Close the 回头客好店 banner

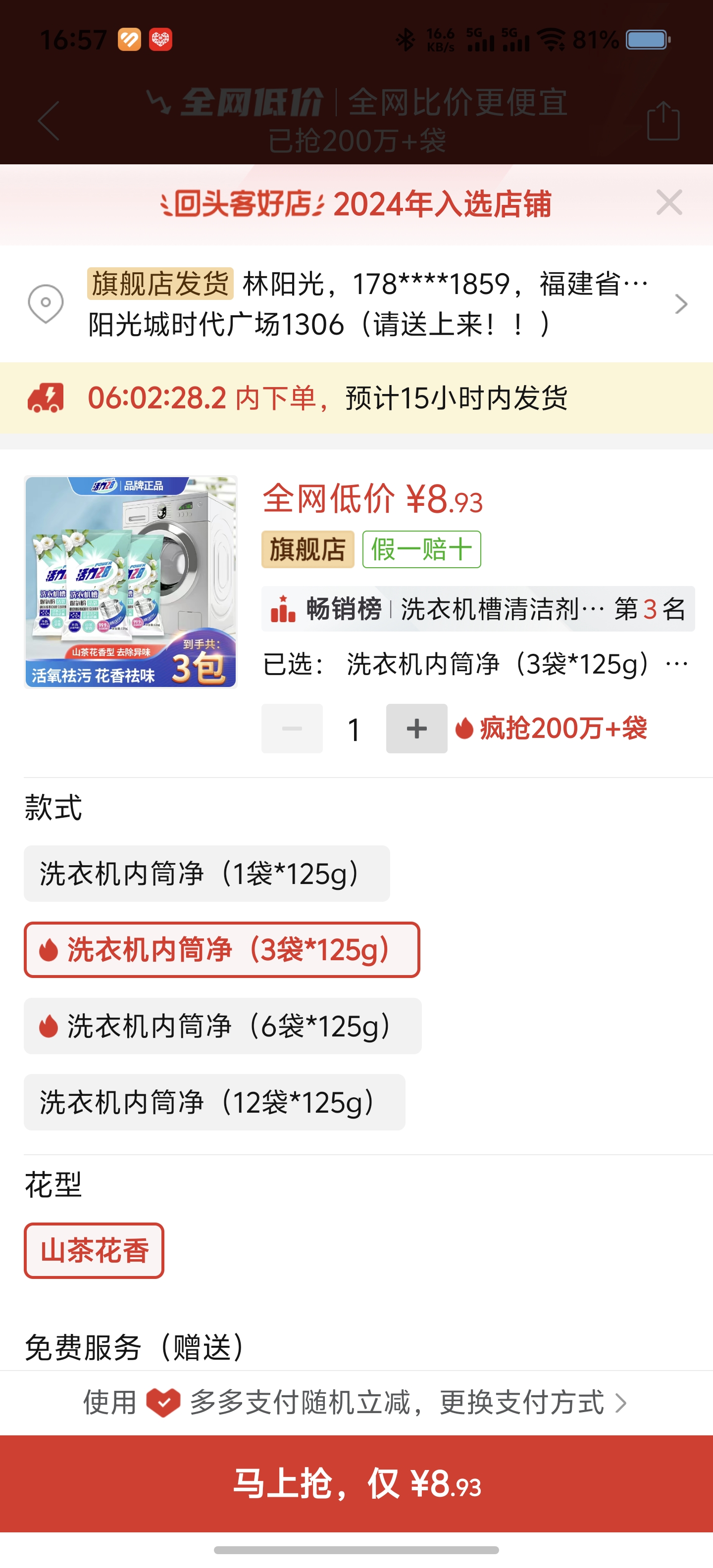[669, 203]
